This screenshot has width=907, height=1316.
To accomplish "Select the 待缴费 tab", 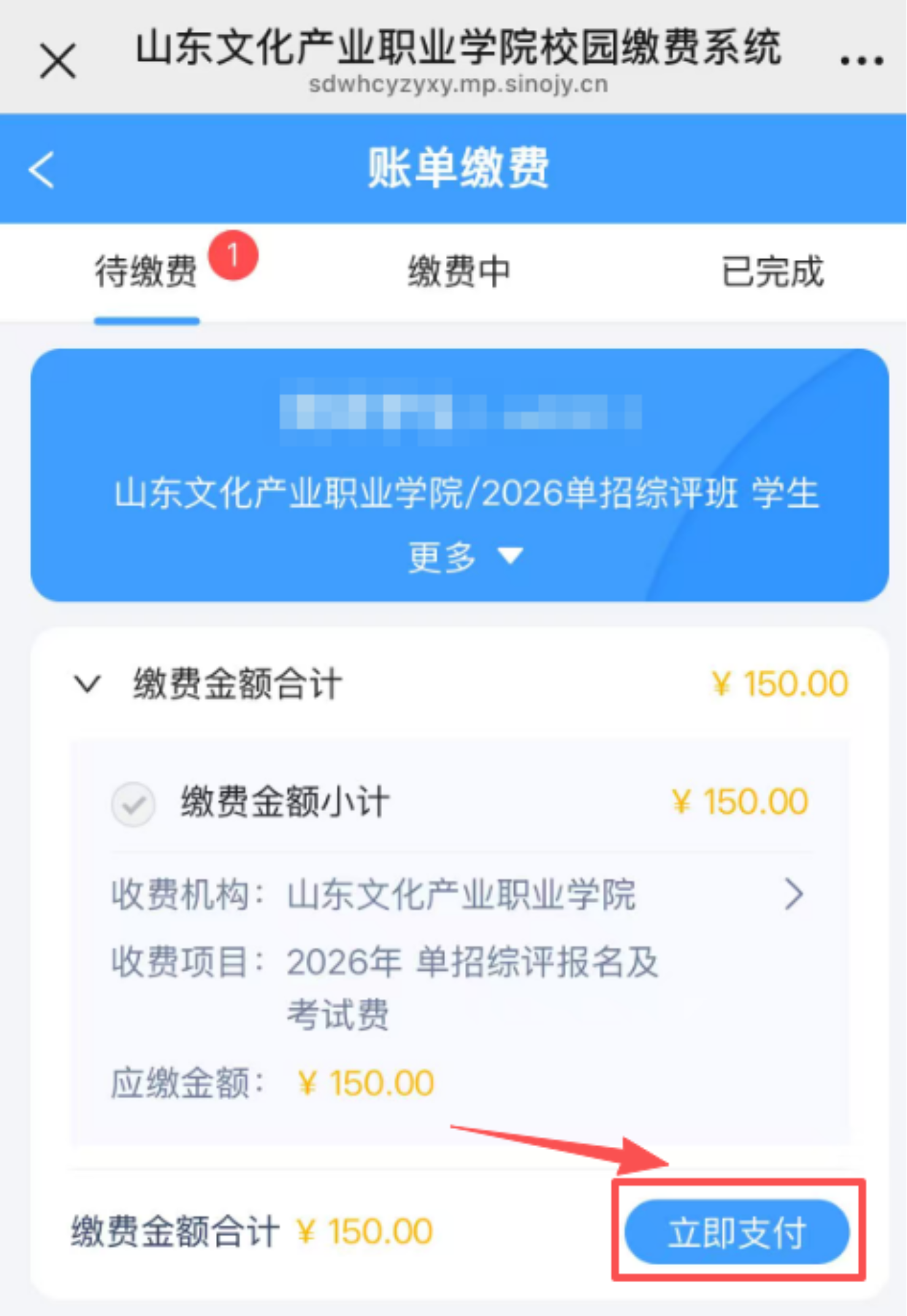I will pos(146,272).
